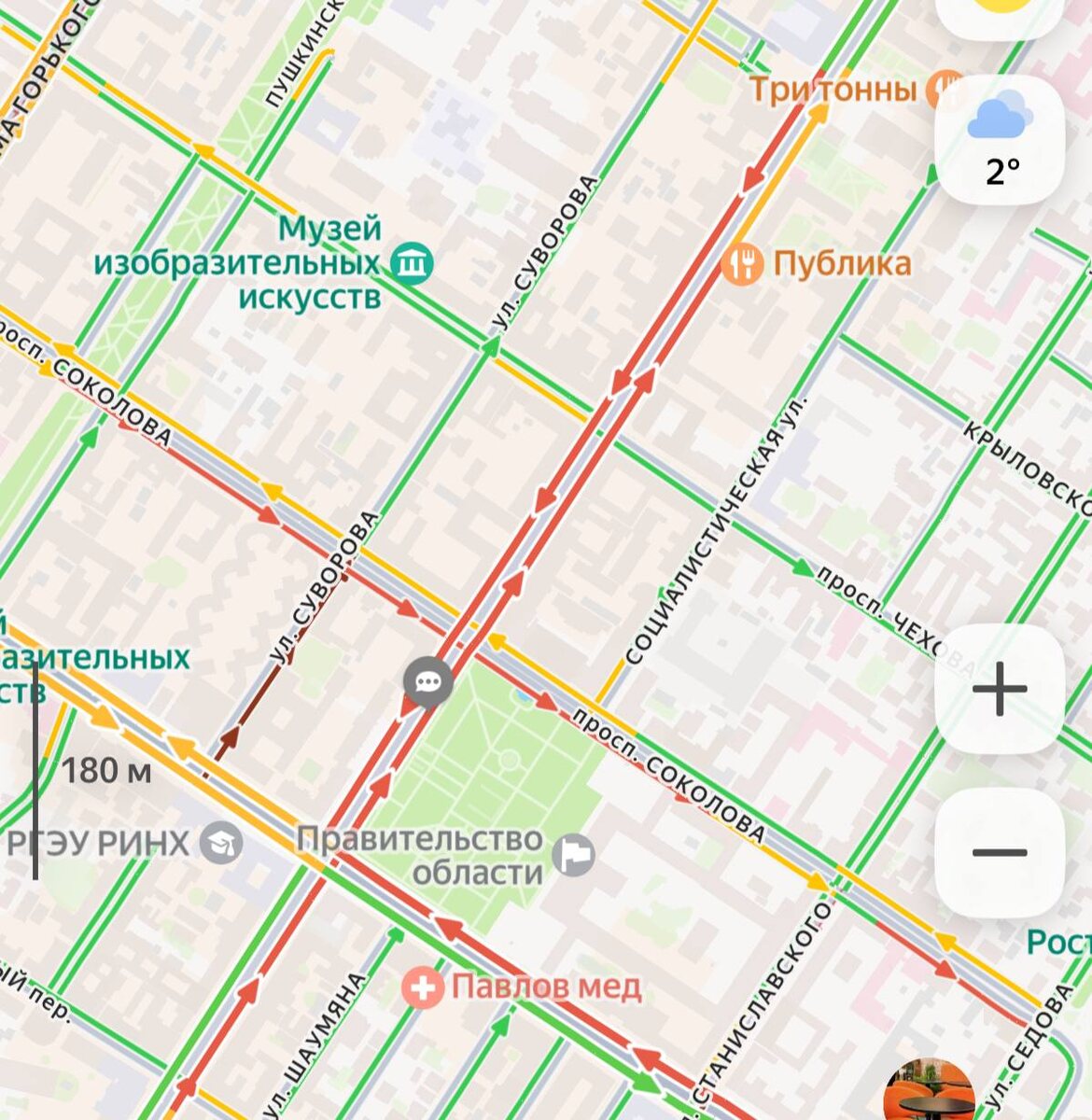The image size is (1092, 1120).
Task: Open the Три тонны restaurant marker
Action: pos(944,90)
